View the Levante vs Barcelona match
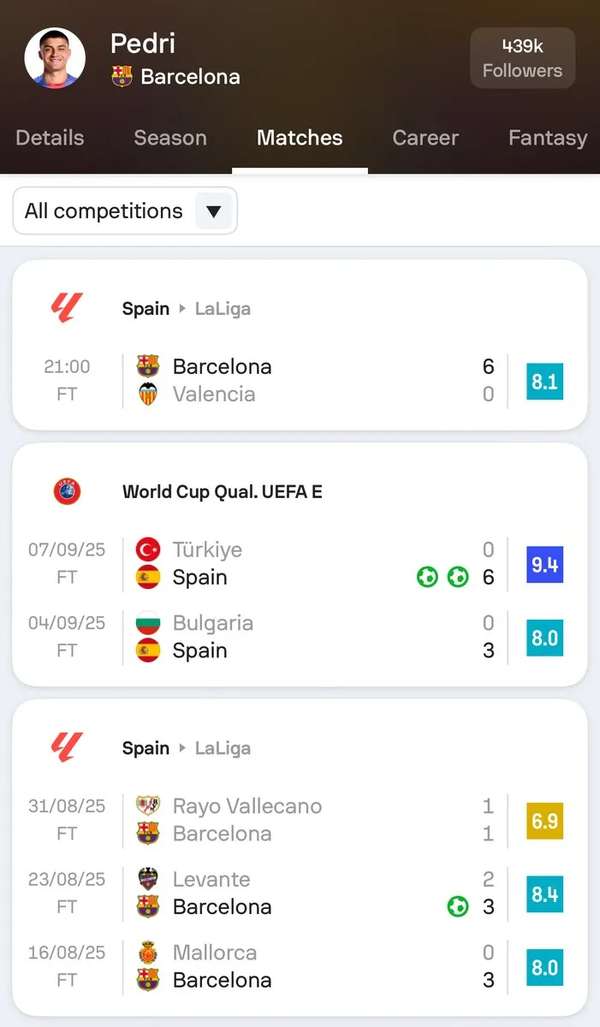 coord(300,893)
